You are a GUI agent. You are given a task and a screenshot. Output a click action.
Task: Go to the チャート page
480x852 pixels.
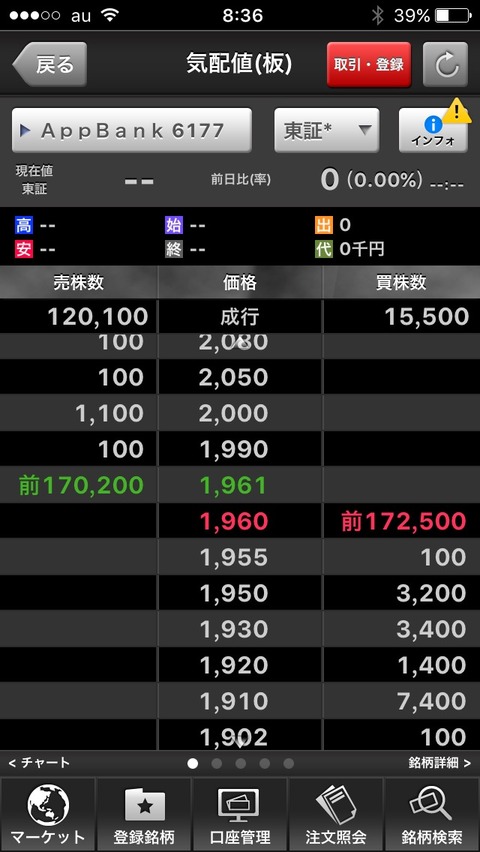tap(39, 763)
